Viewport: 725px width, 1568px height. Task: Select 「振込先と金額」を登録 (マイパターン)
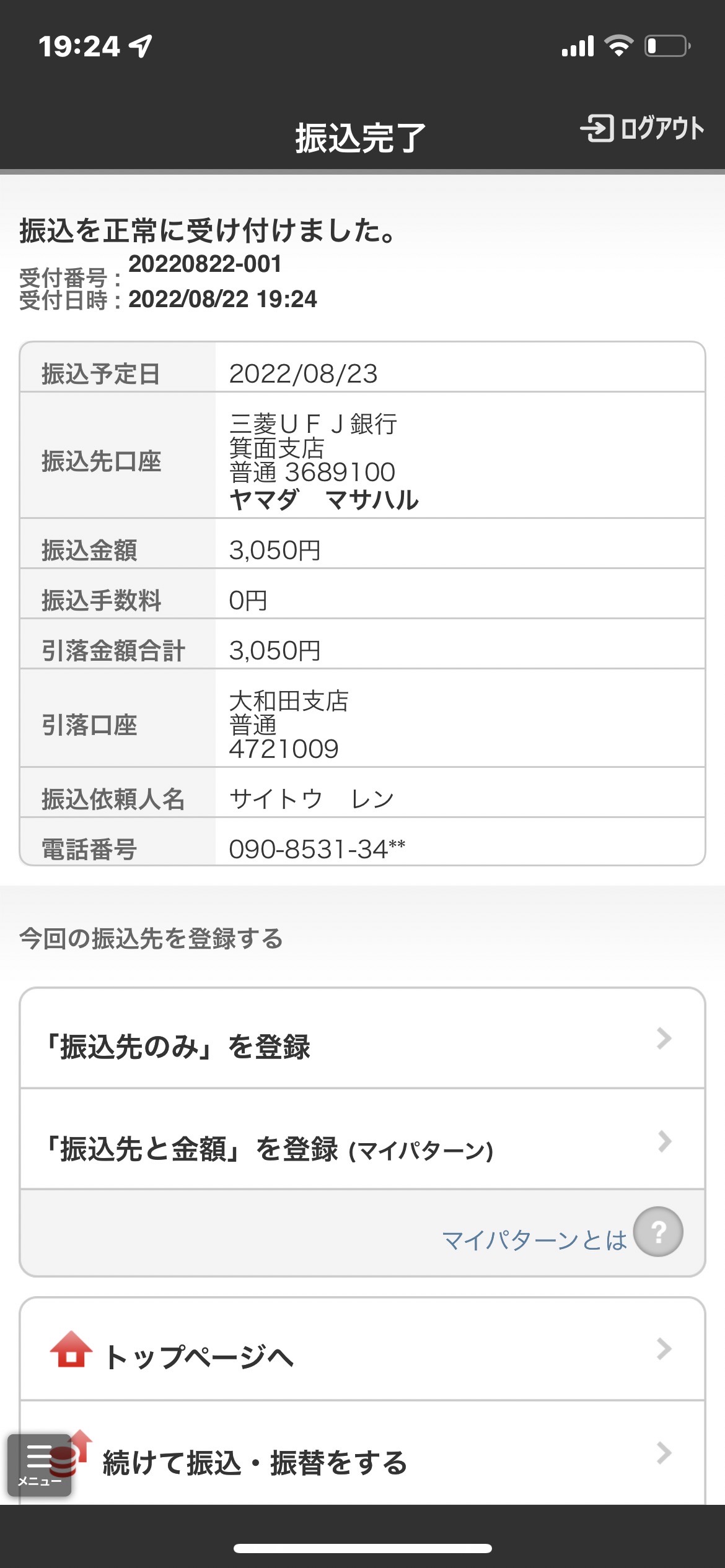point(362,1139)
